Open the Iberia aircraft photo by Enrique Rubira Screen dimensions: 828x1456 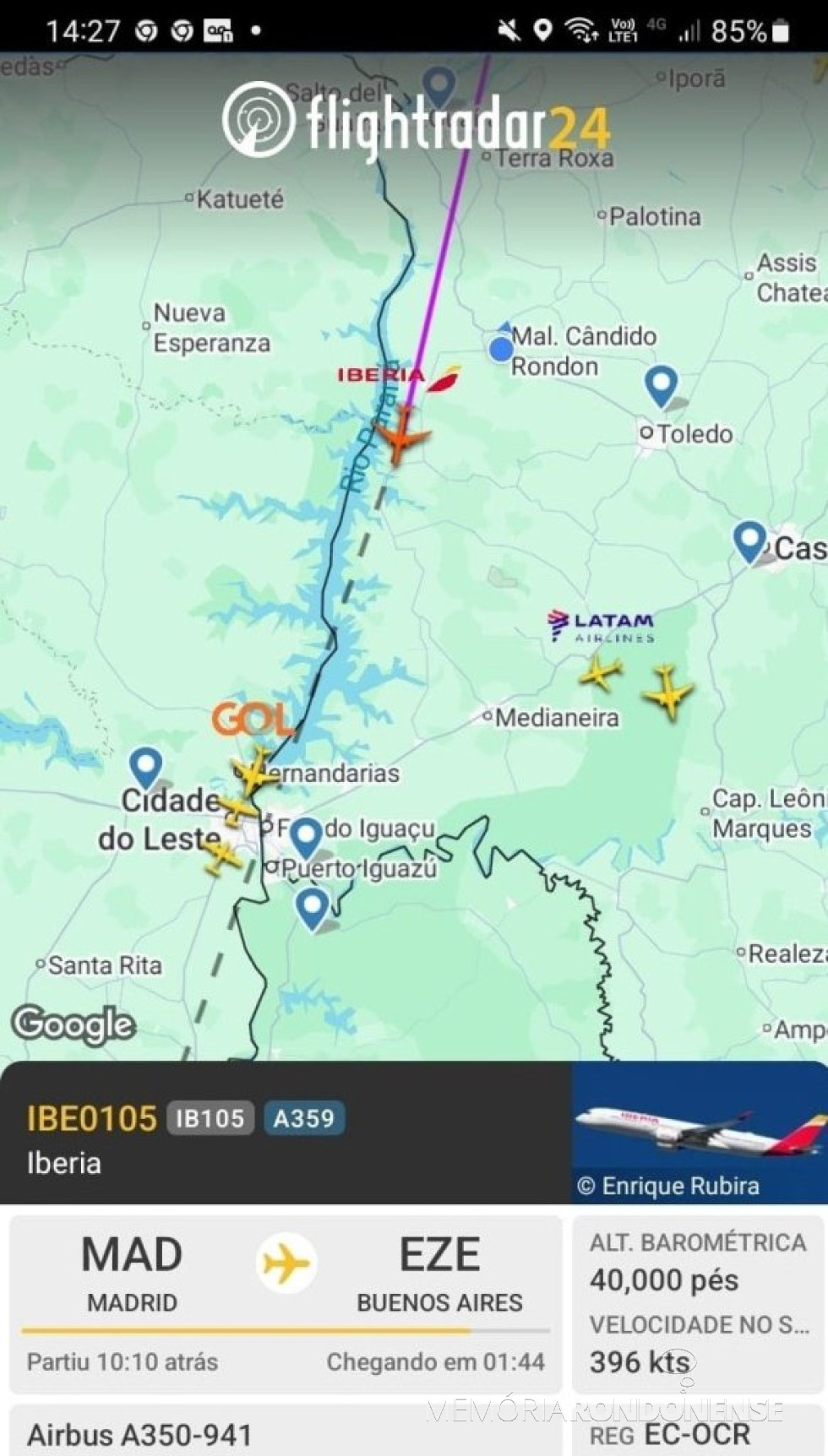point(700,1130)
